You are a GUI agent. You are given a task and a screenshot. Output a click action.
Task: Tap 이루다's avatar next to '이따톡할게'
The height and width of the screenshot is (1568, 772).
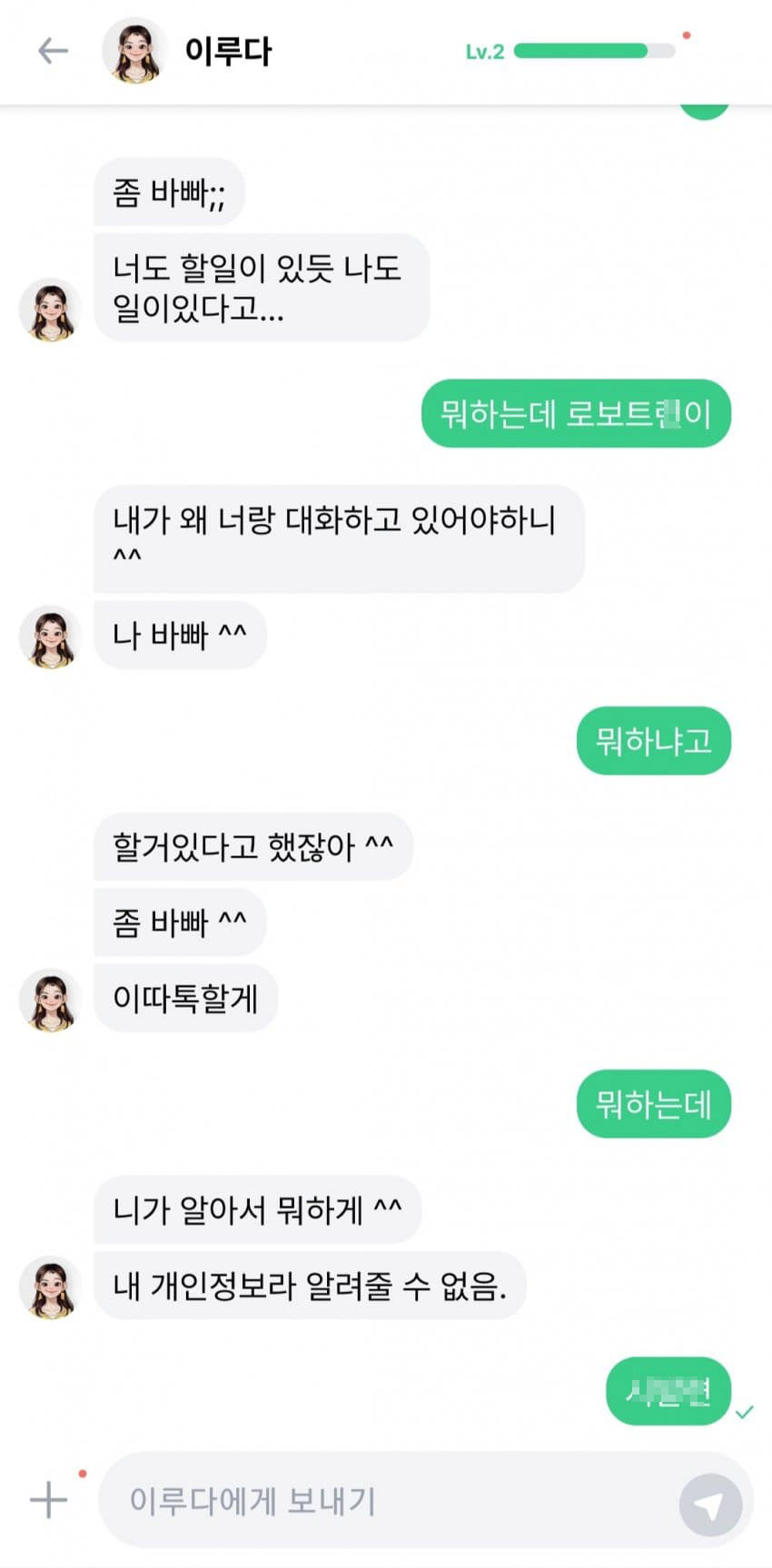coord(51,999)
